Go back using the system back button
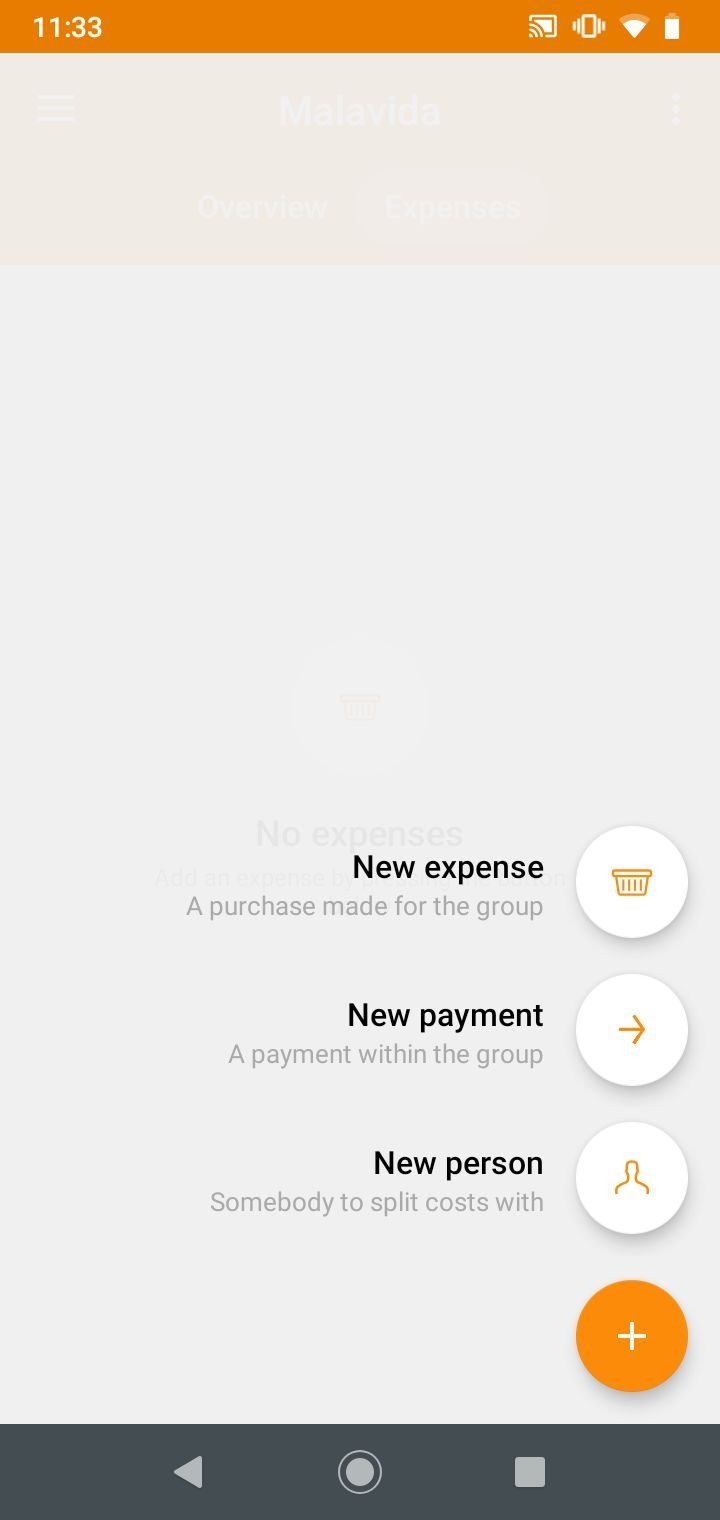720x1520 pixels. 188,1472
